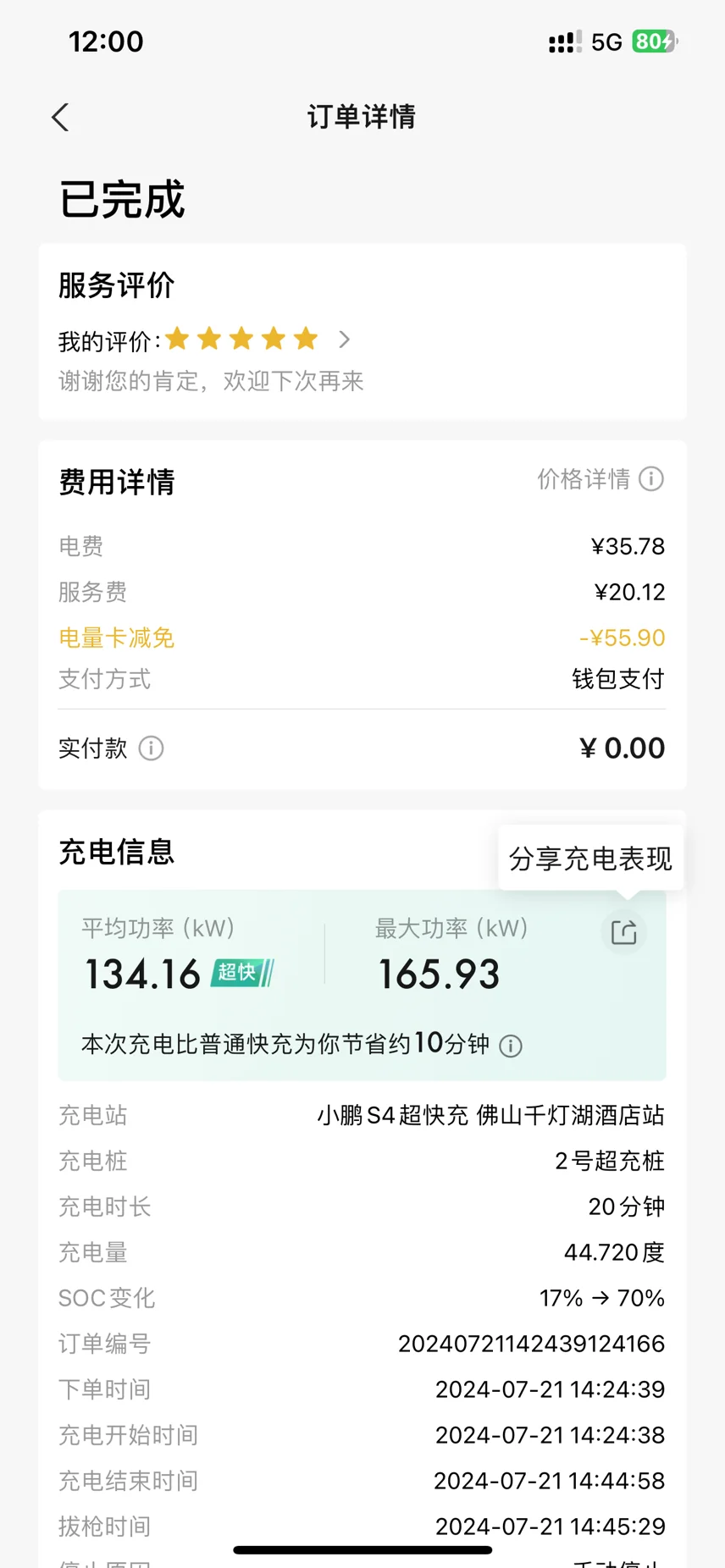Screen dimensions: 725x1568
Task: Tap the info icon beside 实付款
Action: (x=151, y=748)
